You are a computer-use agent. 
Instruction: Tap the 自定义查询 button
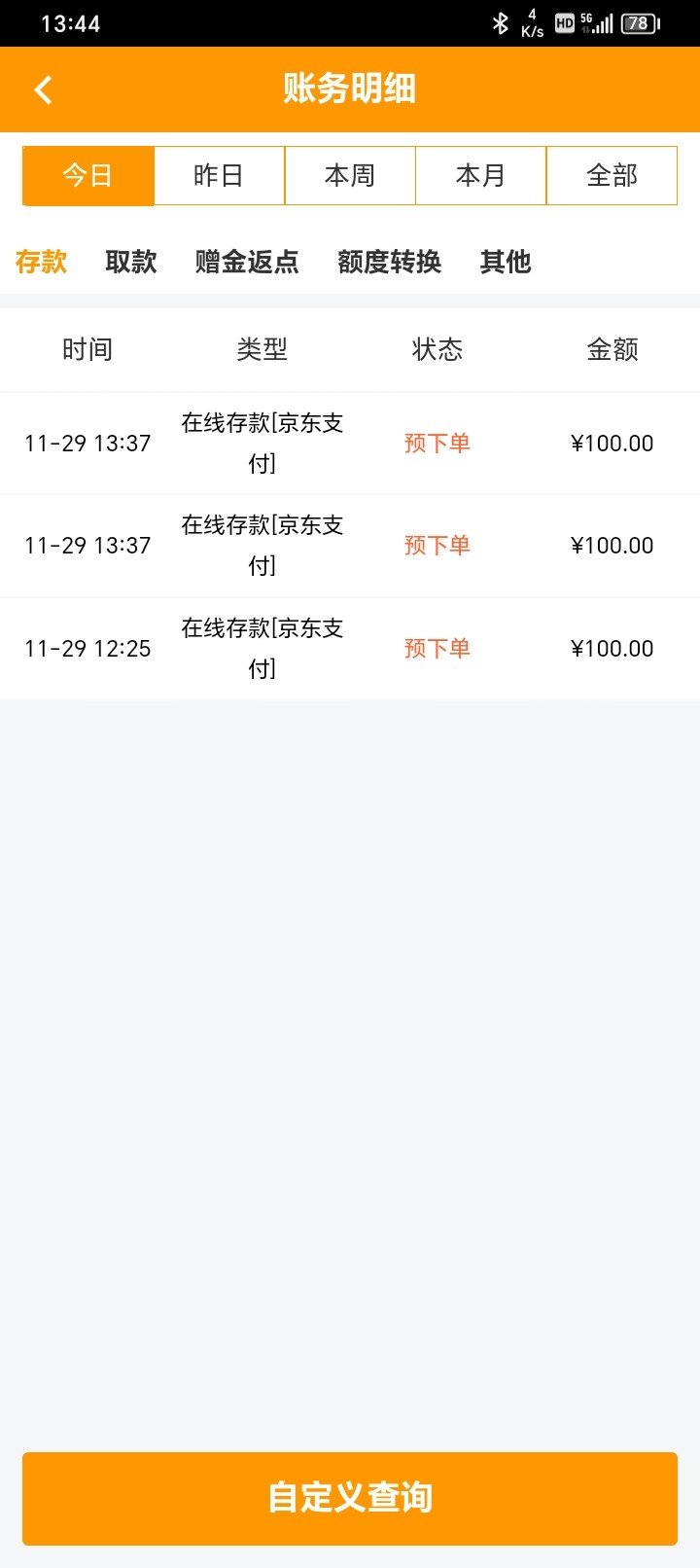click(x=350, y=1498)
